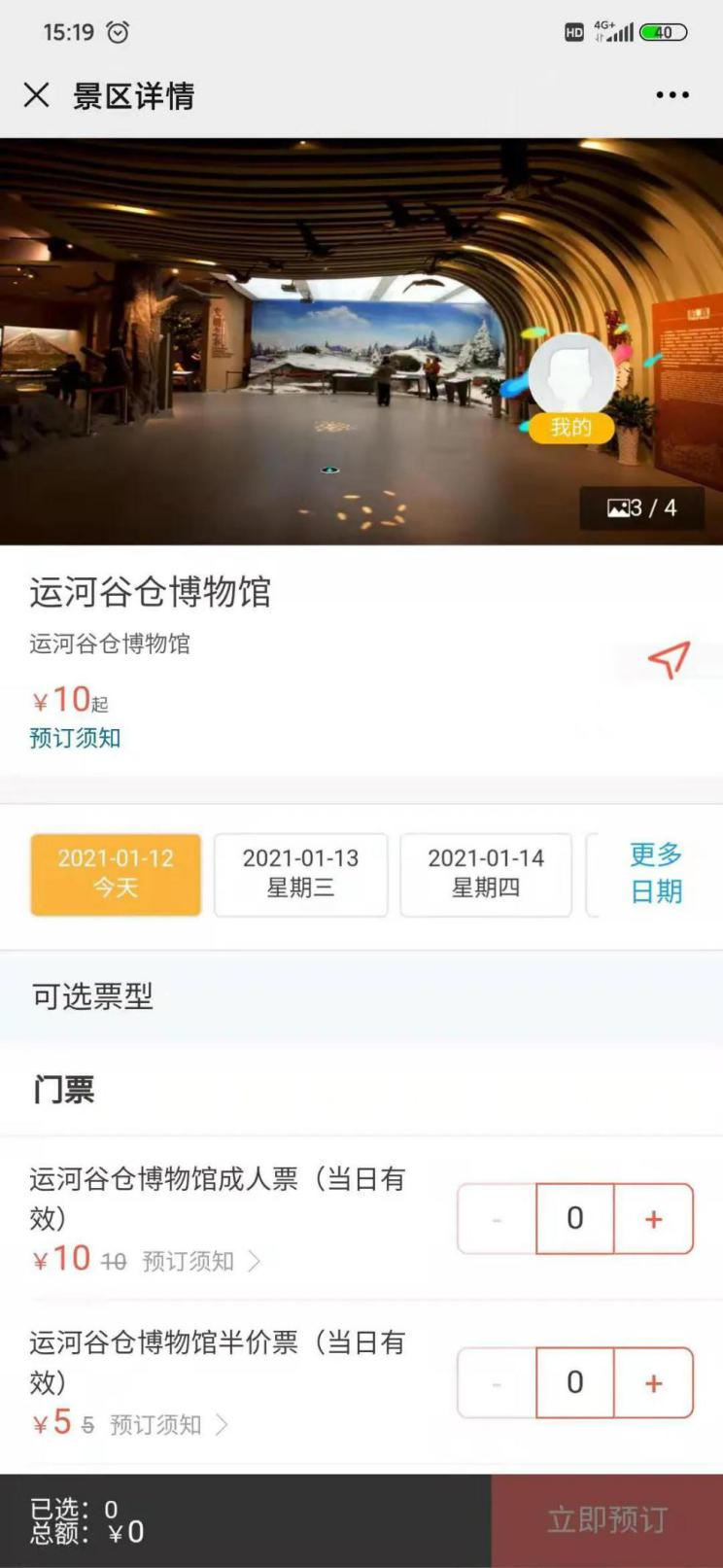This screenshot has height=1568, width=723.
Task: Open 预订须知 link under the ¥10 price
Action: coord(75,738)
